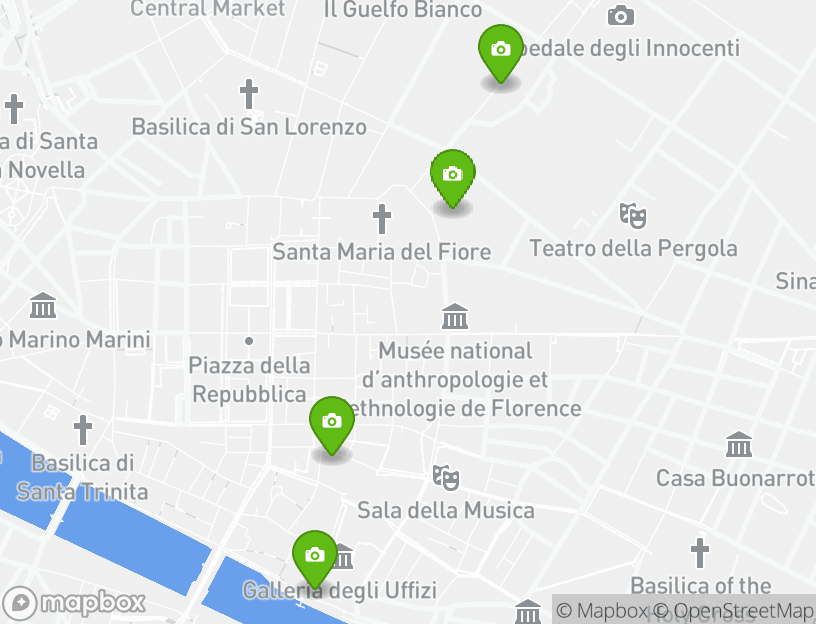
Task: Open the green camera pin near Piazza della Repubblica
Action: (x=332, y=423)
